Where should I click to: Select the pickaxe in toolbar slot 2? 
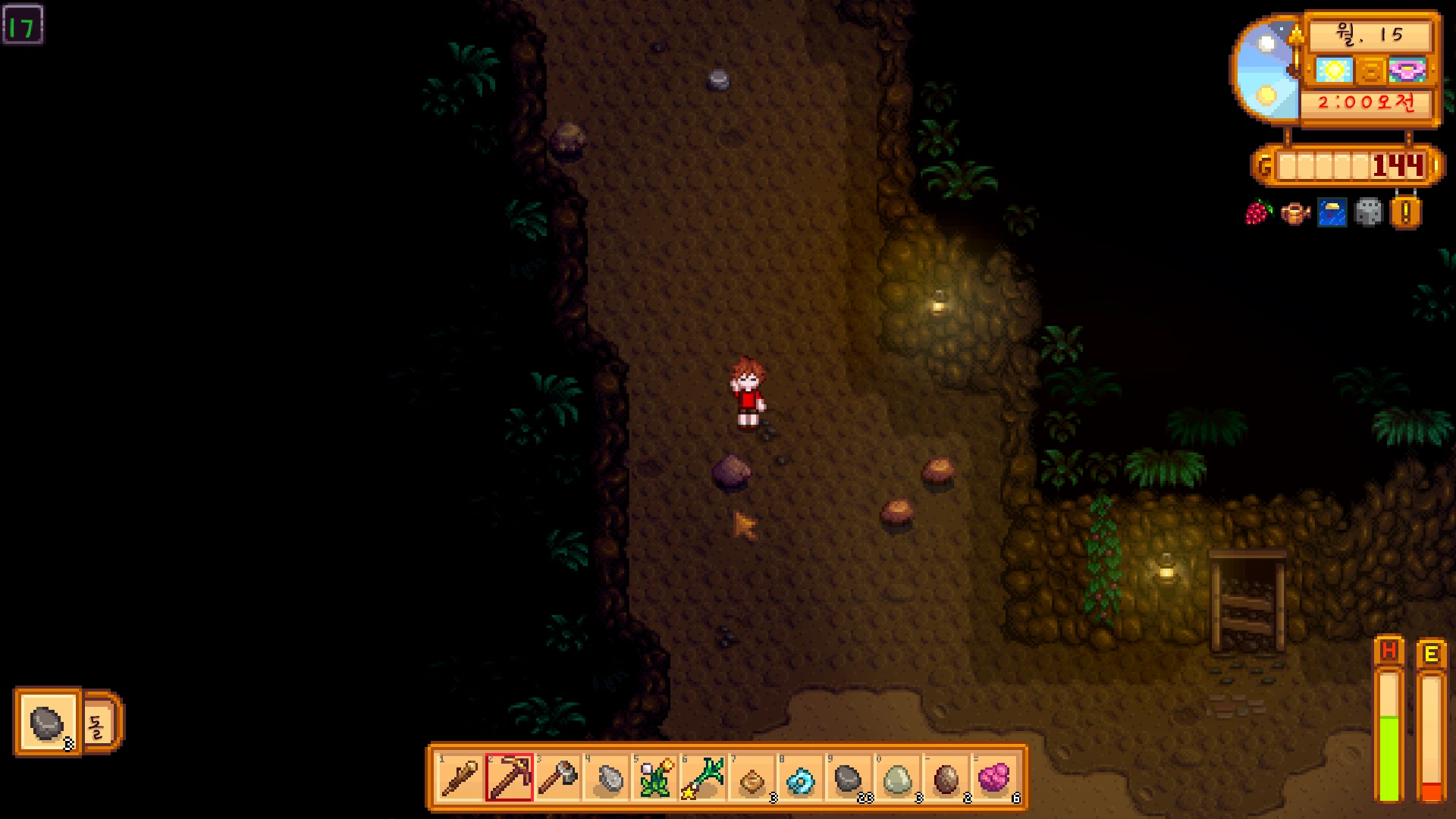click(x=509, y=779)
